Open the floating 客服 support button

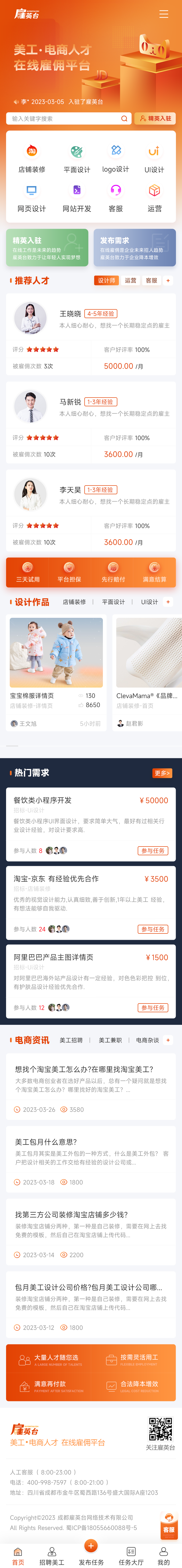pos(168,1525)
